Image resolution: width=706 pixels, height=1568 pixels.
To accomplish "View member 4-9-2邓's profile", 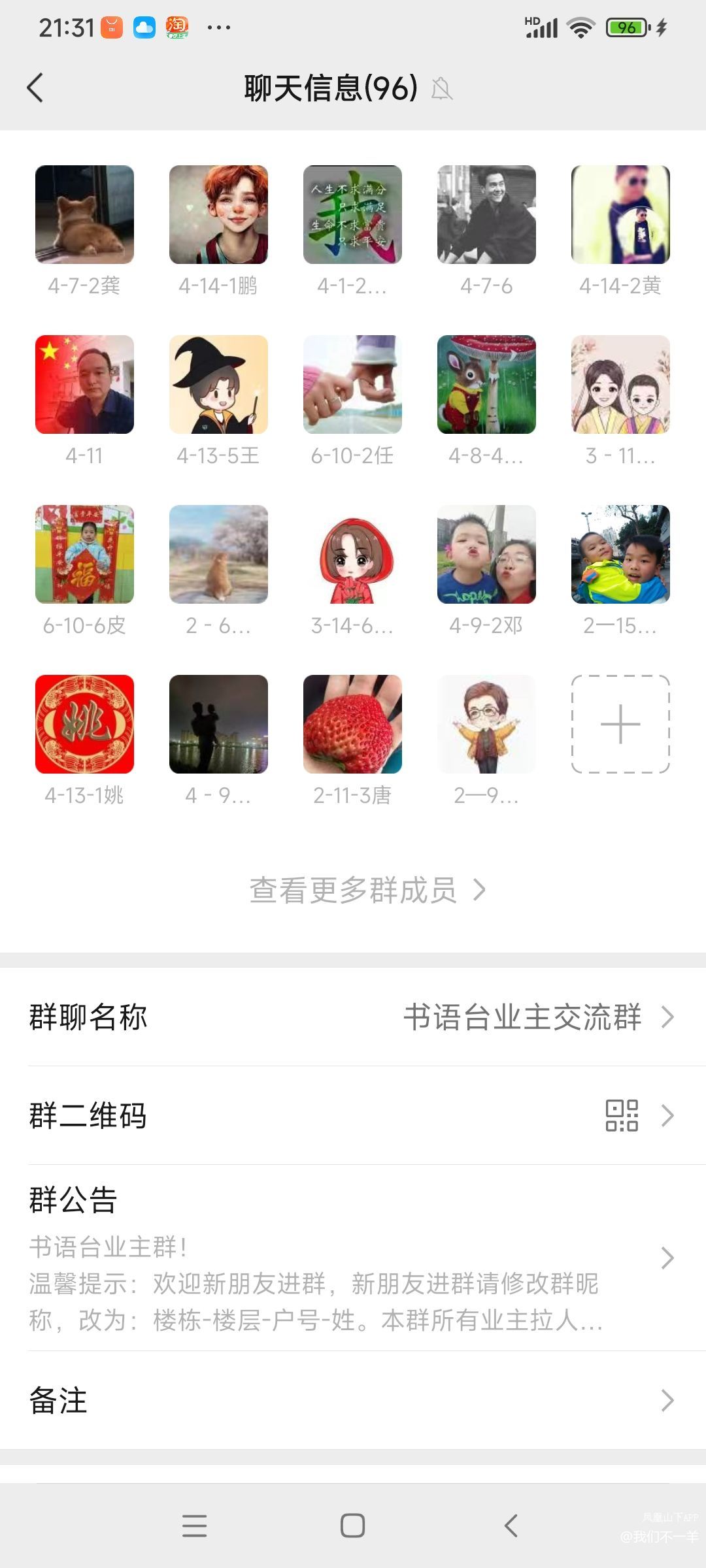I will [486, 555].
